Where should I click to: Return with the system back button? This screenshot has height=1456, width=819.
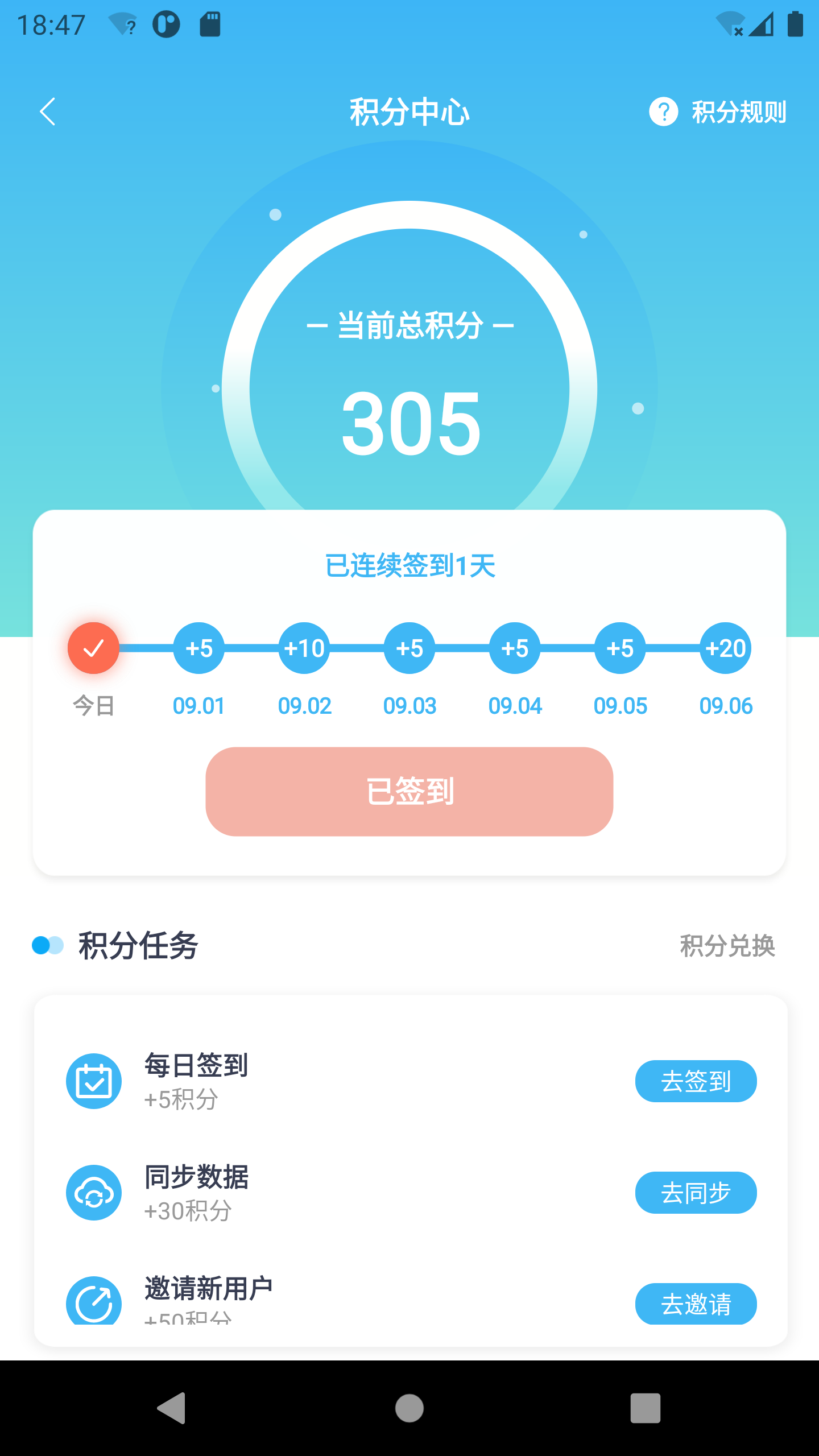[172, 1408]
